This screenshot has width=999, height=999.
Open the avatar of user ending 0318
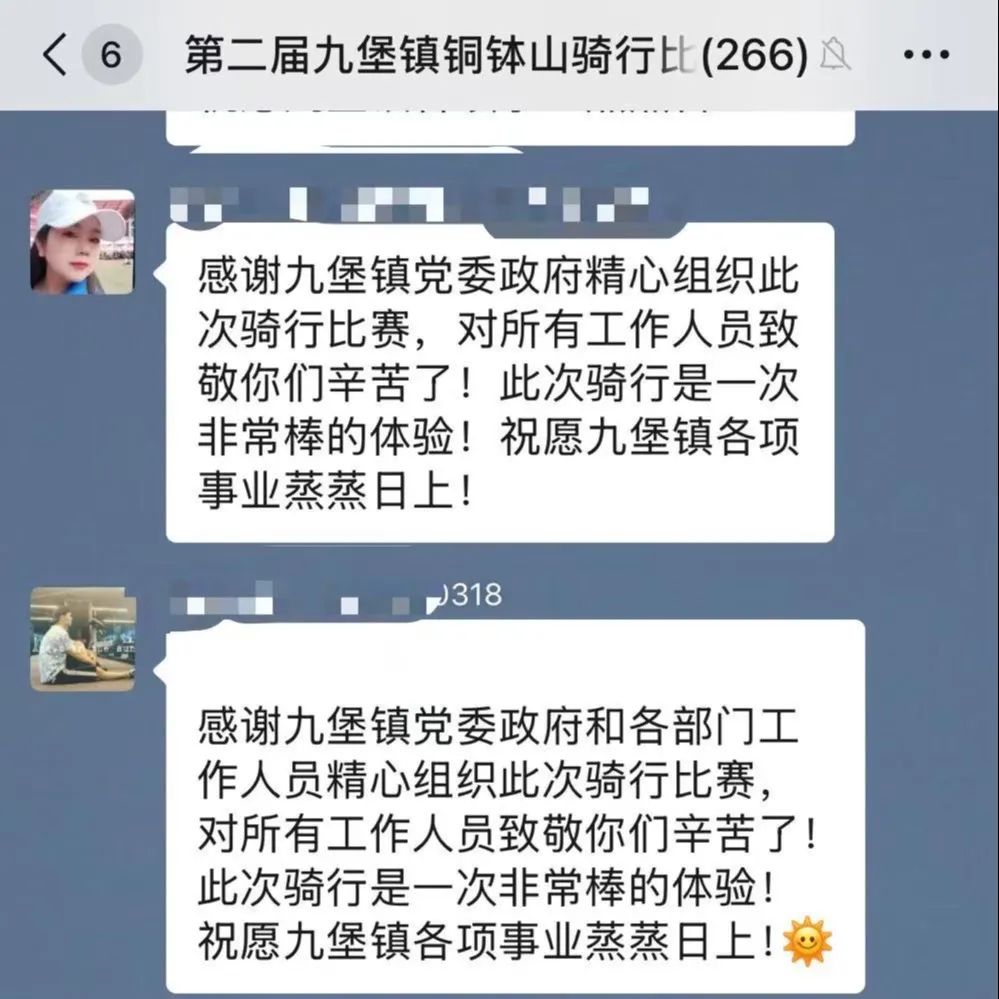tap(82, 639)
